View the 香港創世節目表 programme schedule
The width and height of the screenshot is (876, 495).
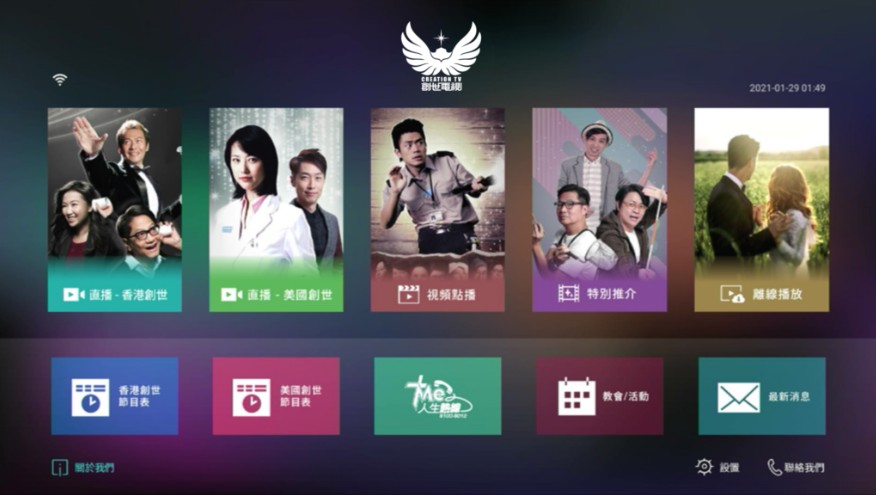(x=114, y=396)
